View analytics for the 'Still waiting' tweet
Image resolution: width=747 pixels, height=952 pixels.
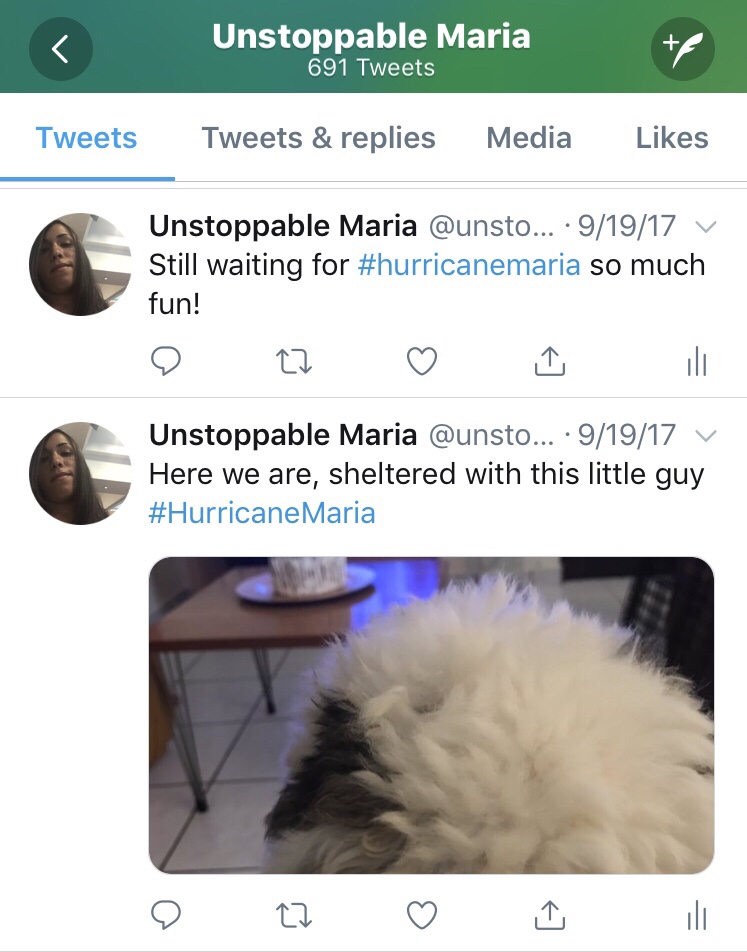697,362
